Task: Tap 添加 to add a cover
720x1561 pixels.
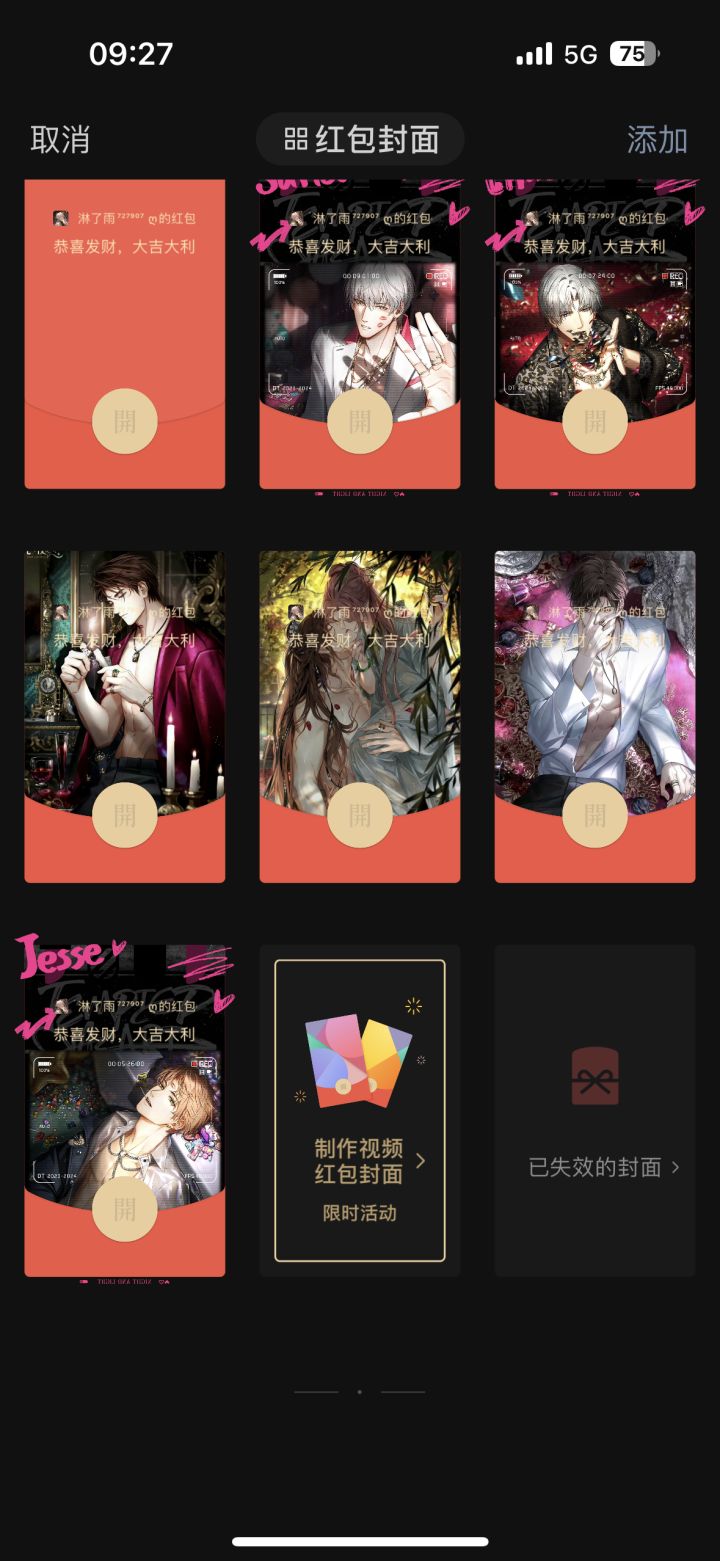Action: pos(657,139)
